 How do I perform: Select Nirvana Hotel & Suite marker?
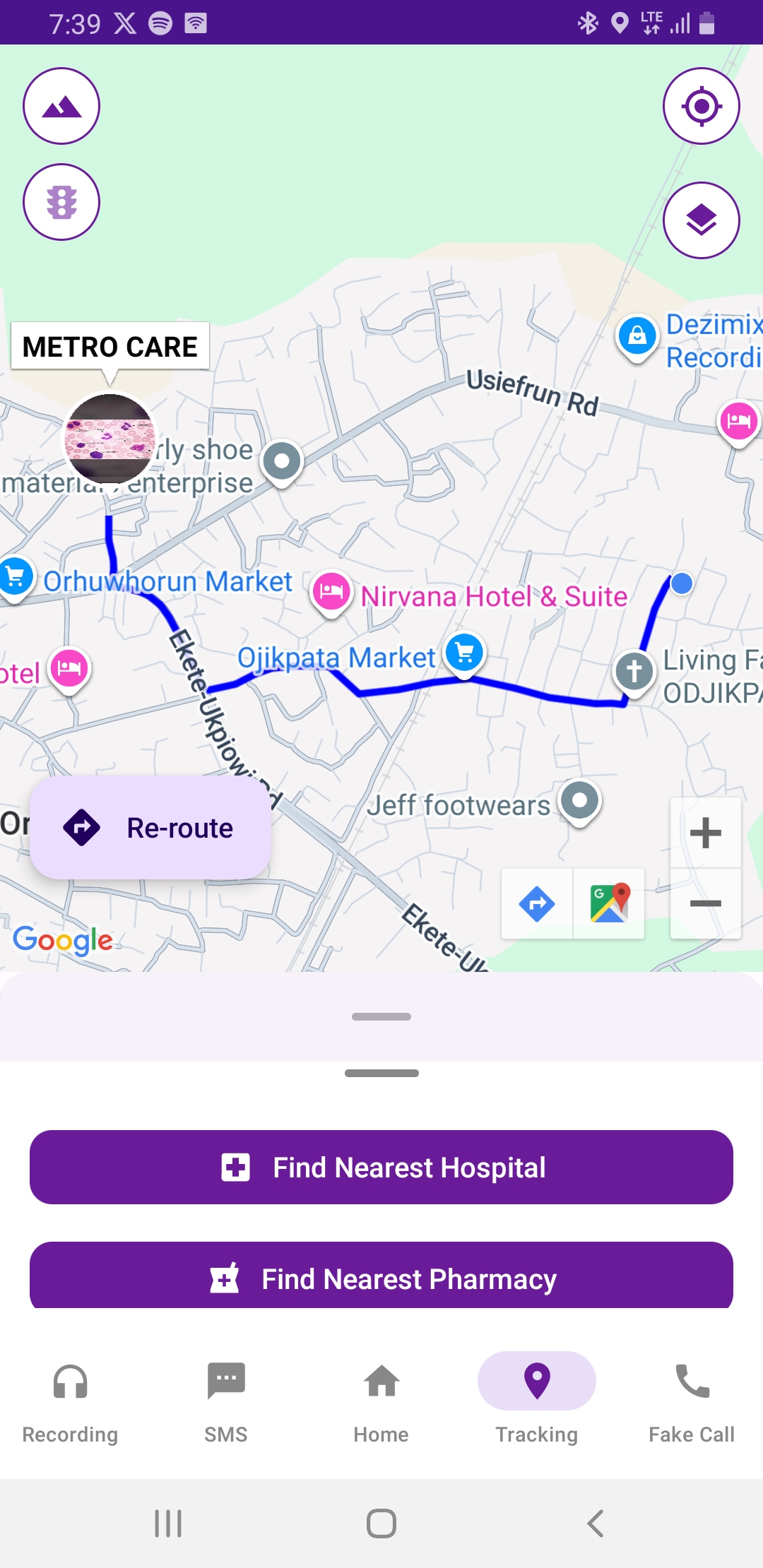(x=331, y=592)
